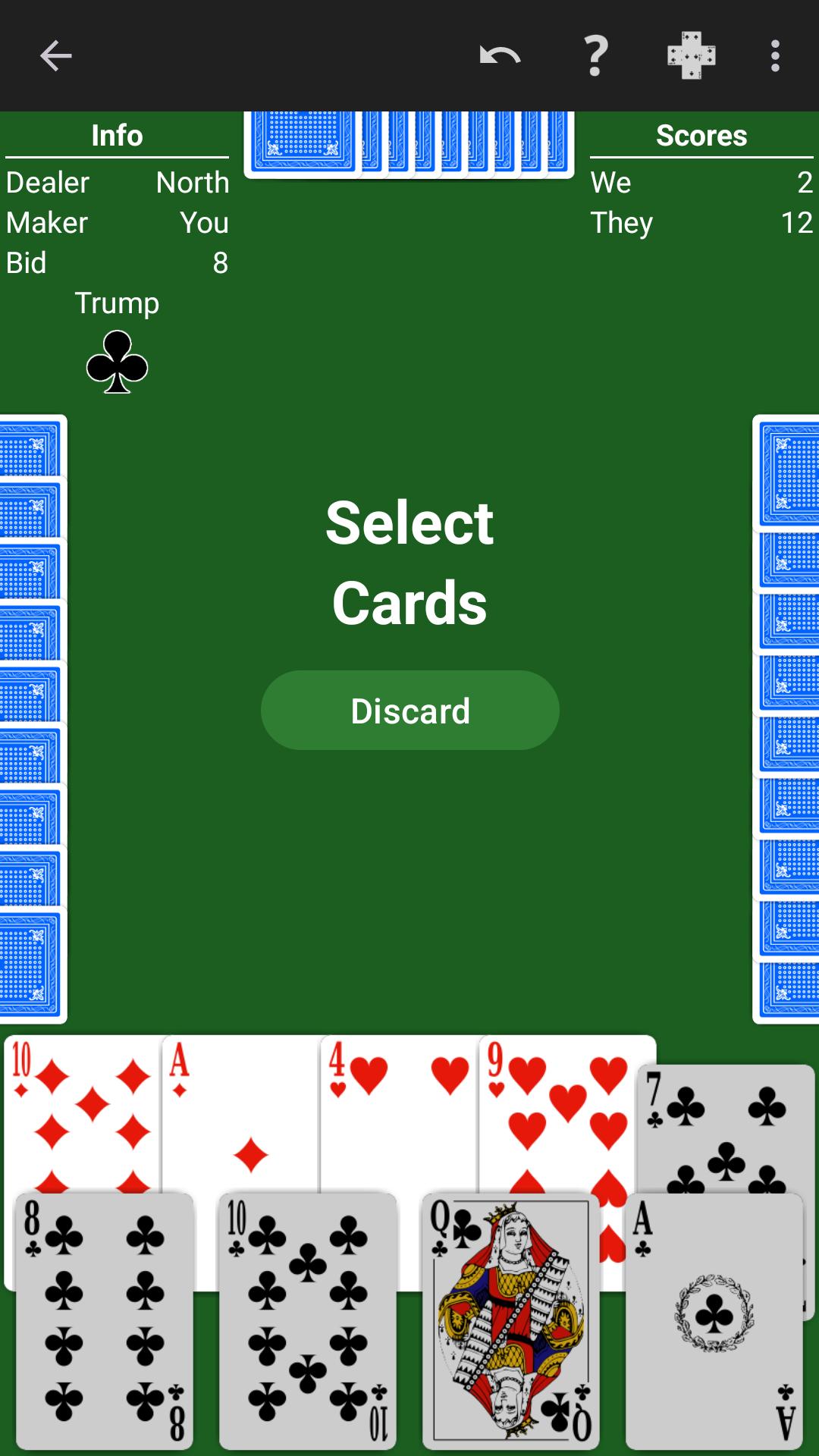Select the 7 of clubs card
Image resolution: width=819 pixels, height=1456 pixels.
pyautogui.click(x=724, y=1128)
